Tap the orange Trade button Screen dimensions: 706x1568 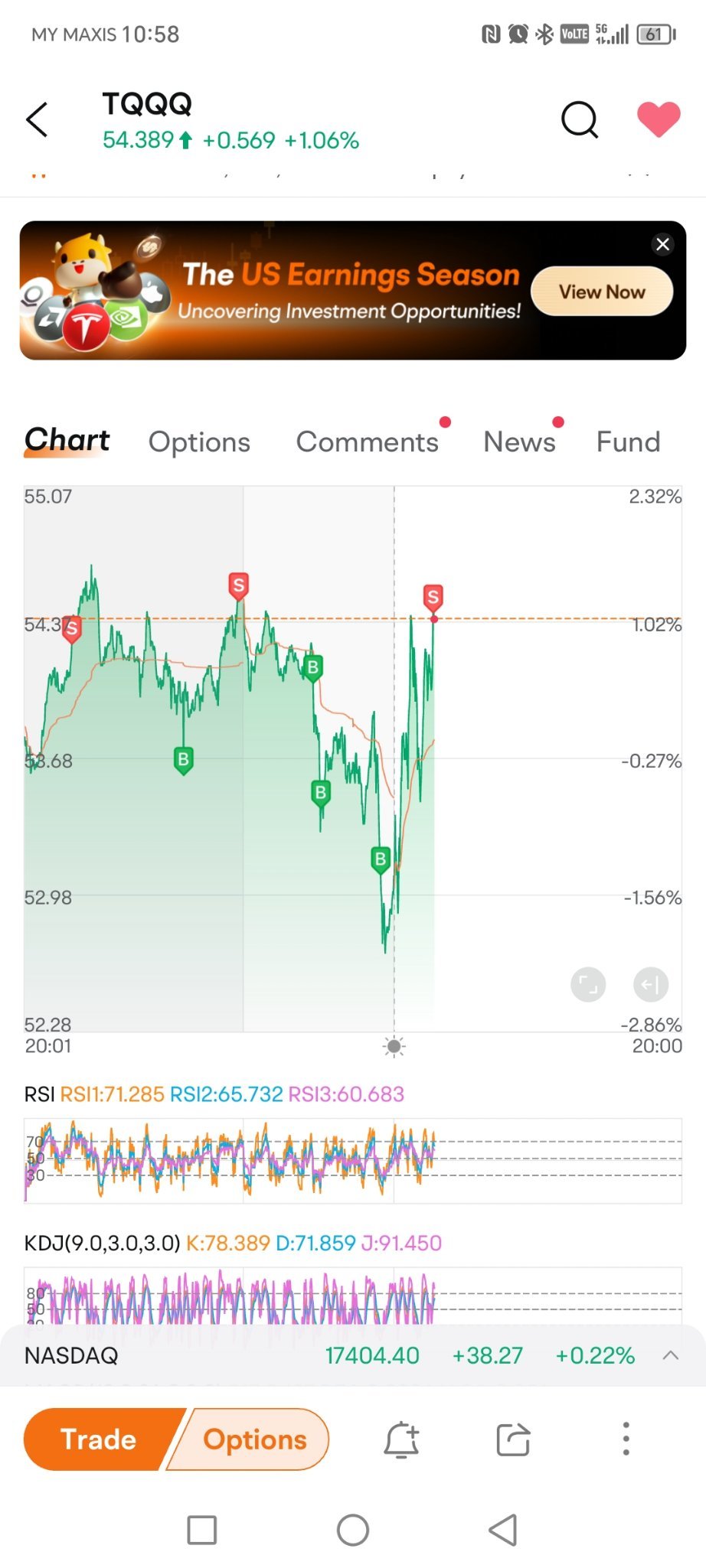98,1439
